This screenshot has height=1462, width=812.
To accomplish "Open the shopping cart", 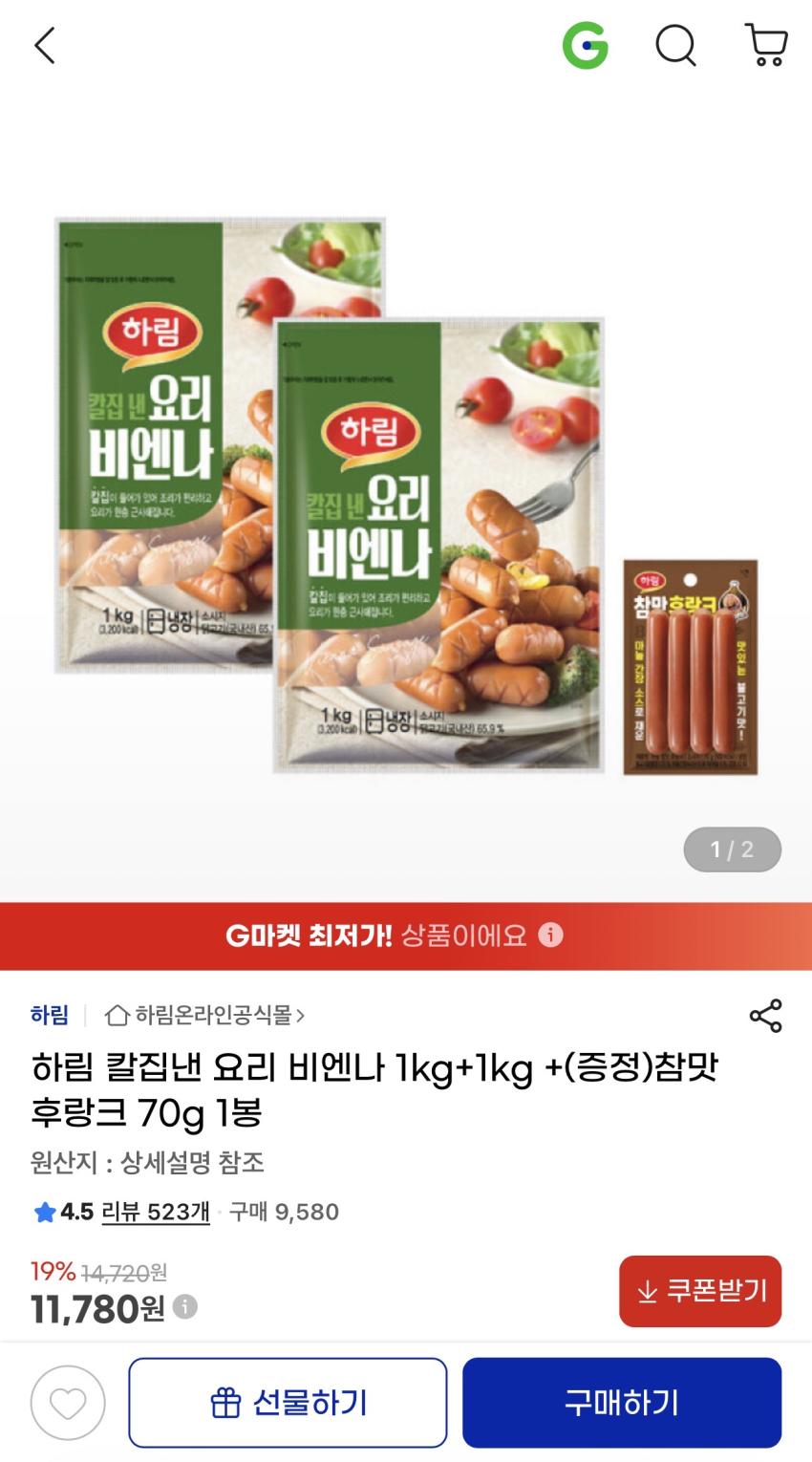I will click(x=765, y=45).
